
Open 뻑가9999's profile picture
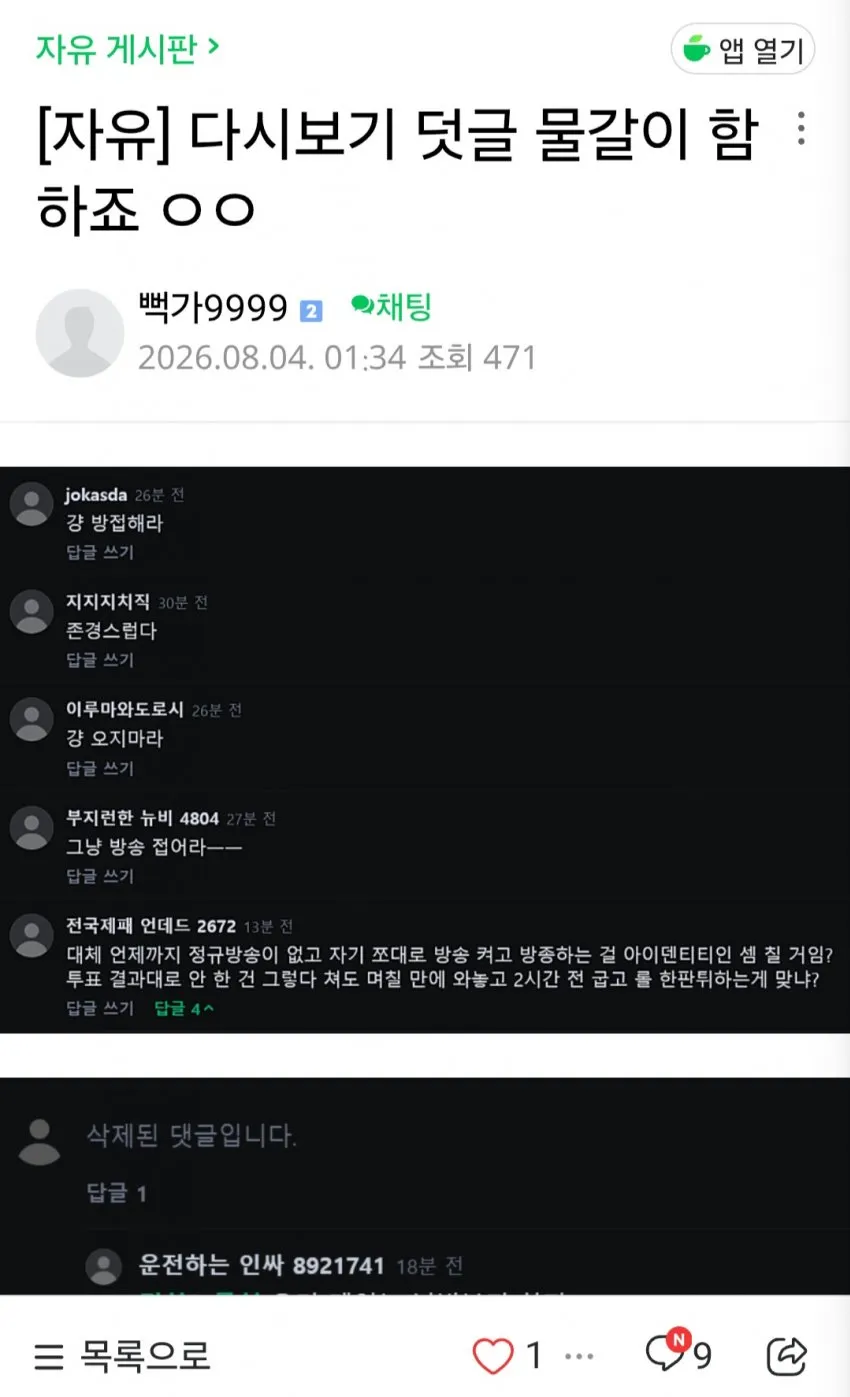click(80, 333)
